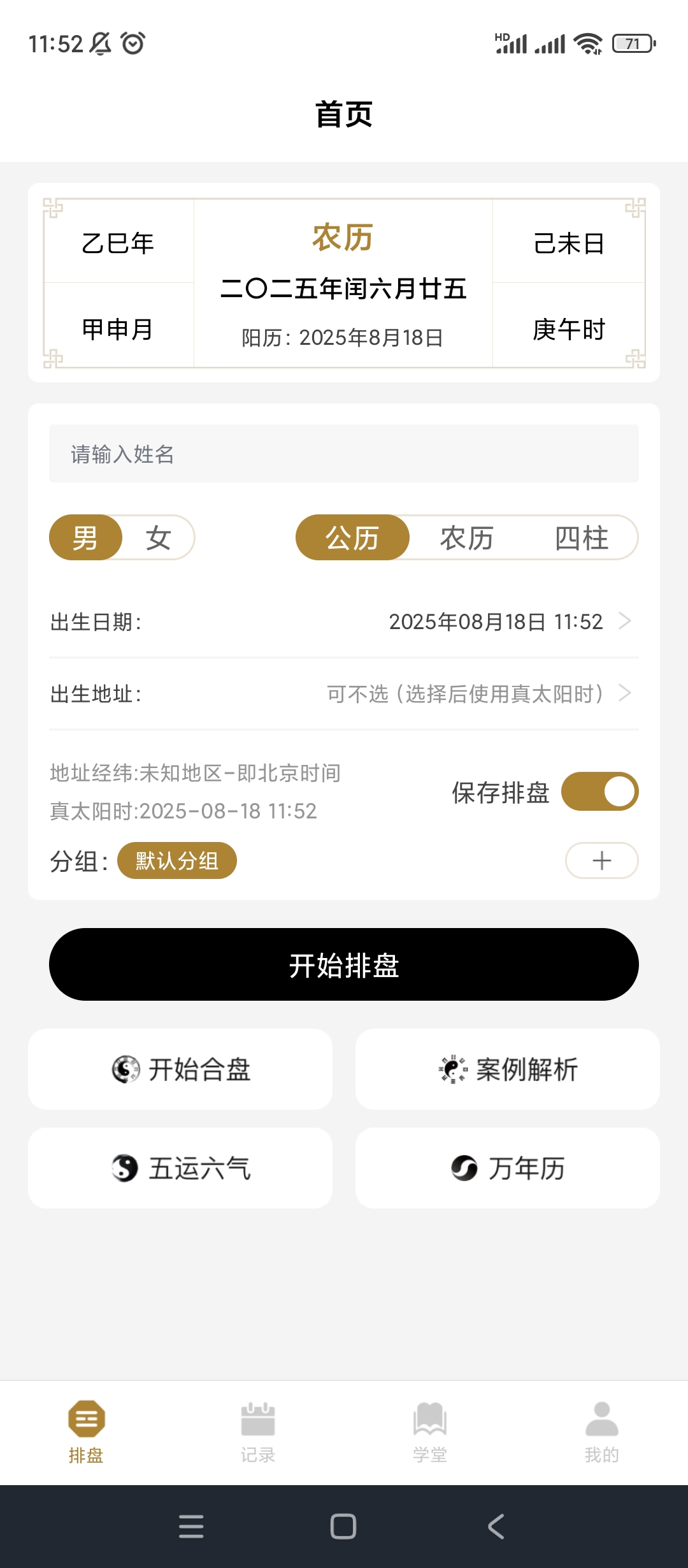Switch calendar type to 农历
Screen dimensions: 688x1568
(466, 538)
